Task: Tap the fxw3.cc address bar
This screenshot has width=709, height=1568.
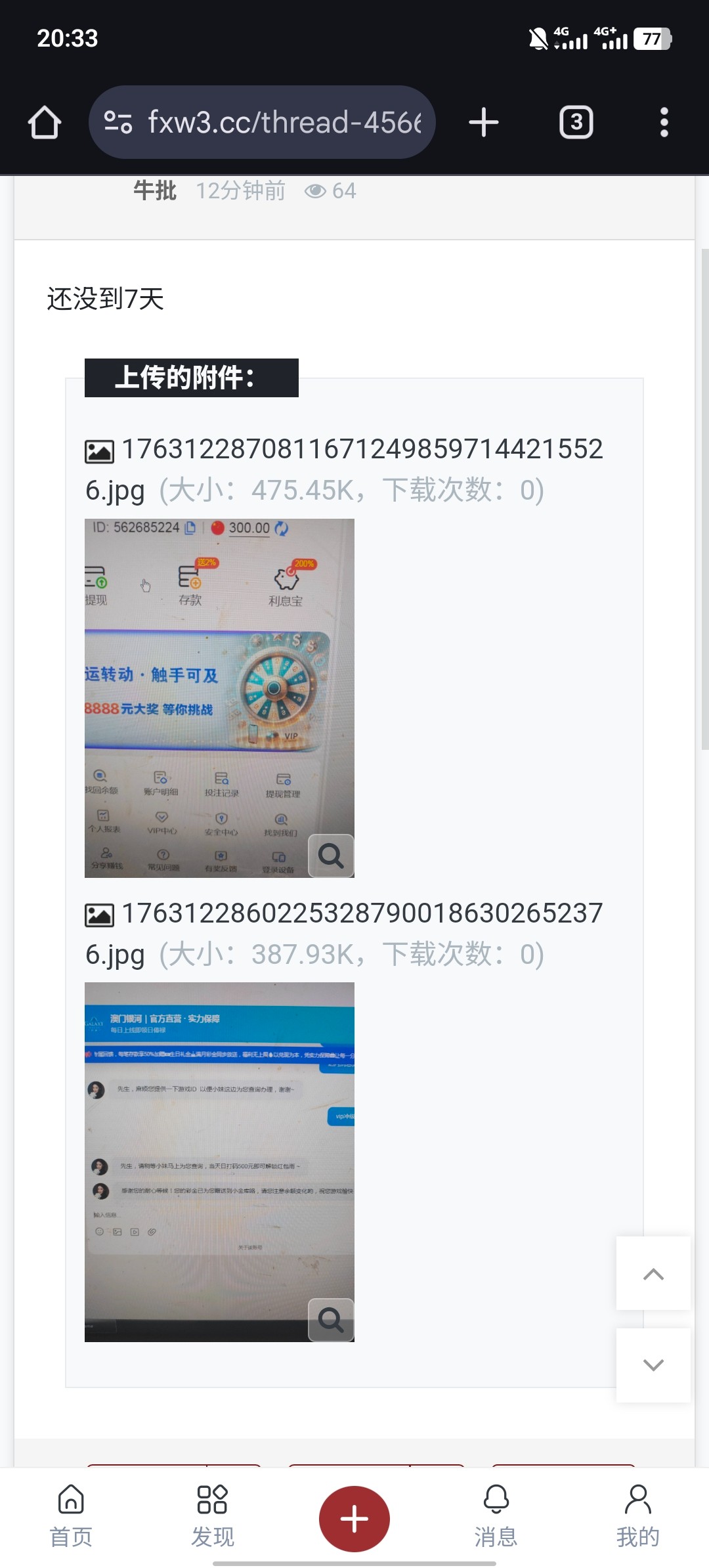Action: coord(263,123)
